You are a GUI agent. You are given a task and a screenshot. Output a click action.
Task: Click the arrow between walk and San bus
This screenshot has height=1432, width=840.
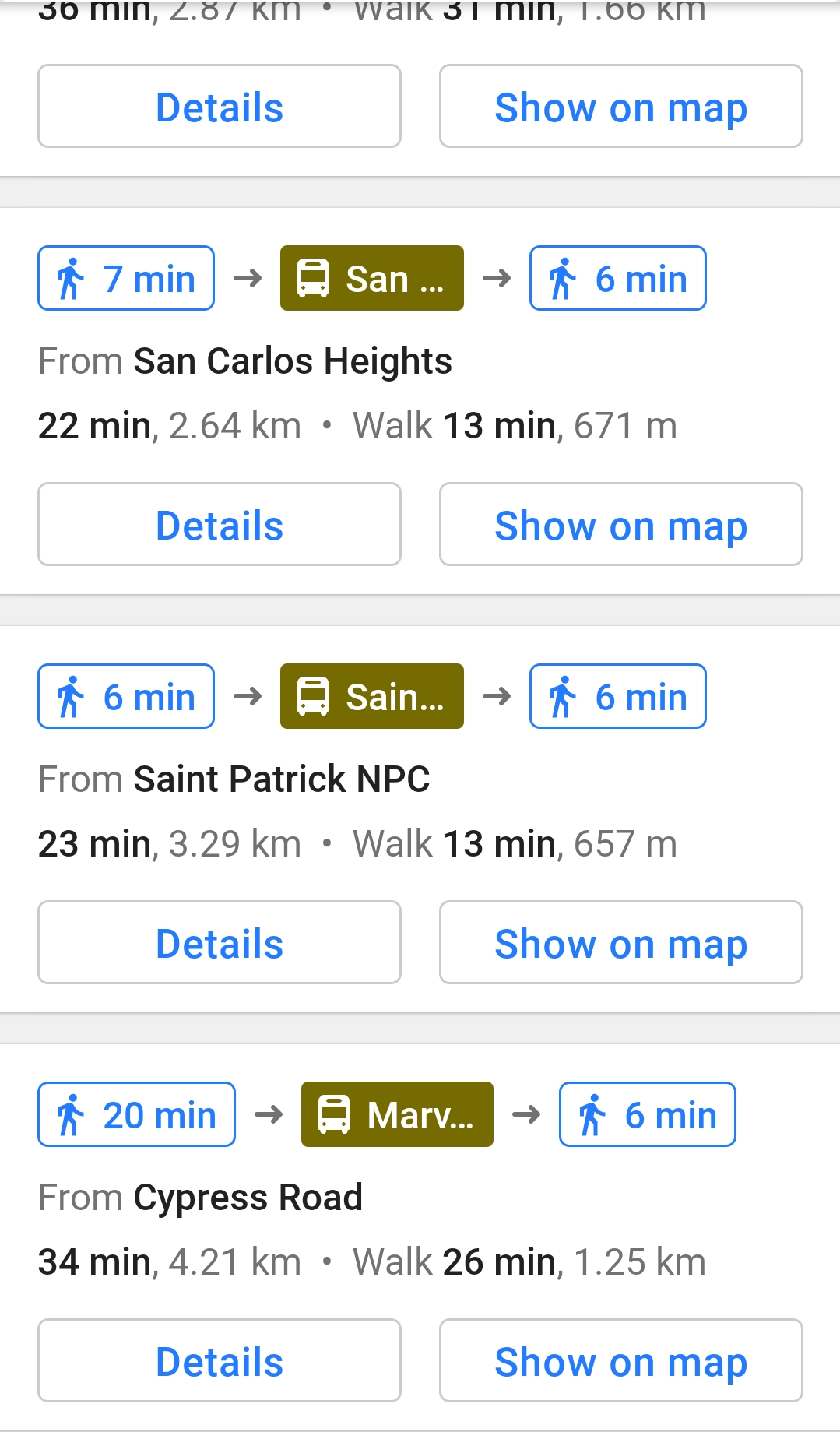(248, 278)
